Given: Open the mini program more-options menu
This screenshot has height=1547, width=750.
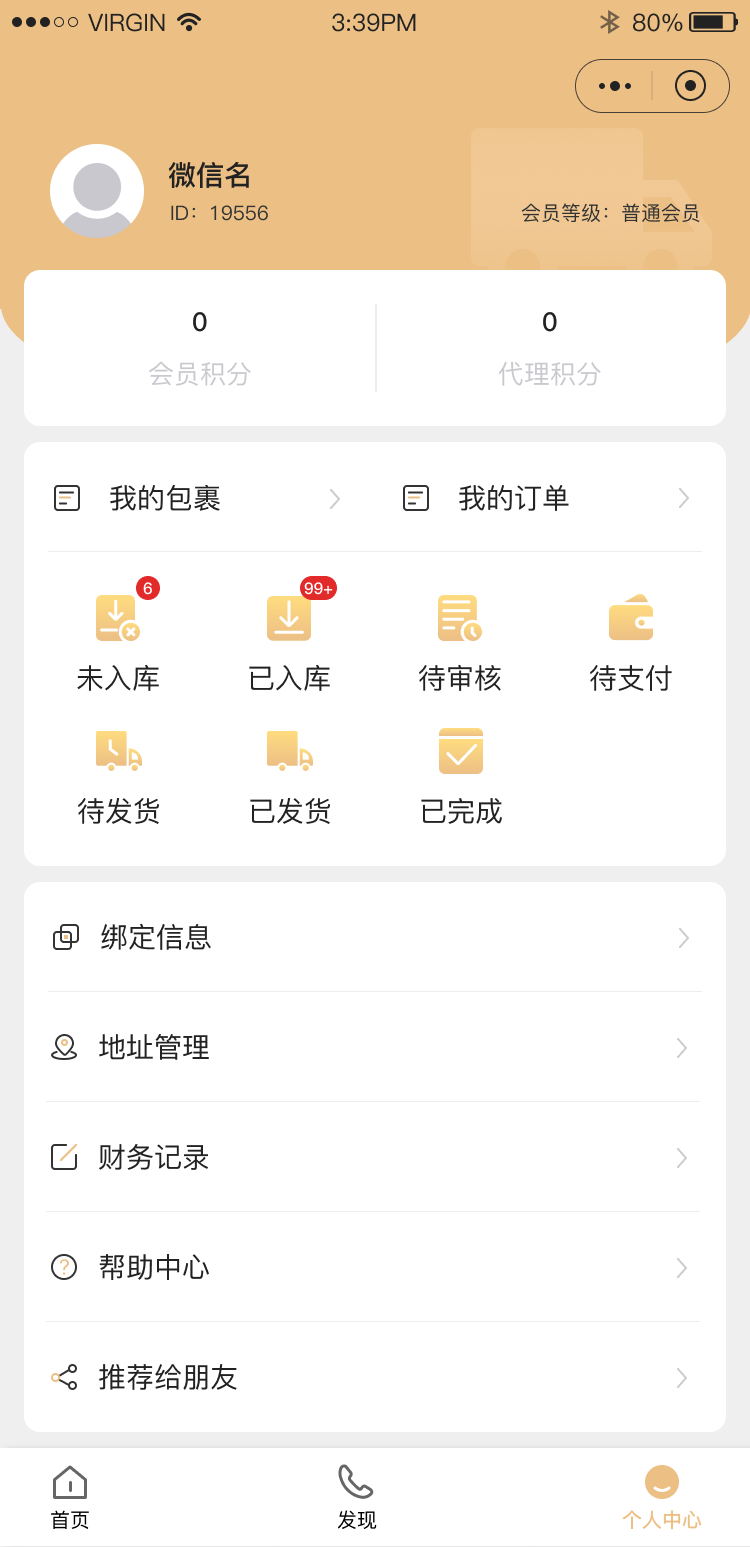Looking at the screenshot, I should pos(615,86).
